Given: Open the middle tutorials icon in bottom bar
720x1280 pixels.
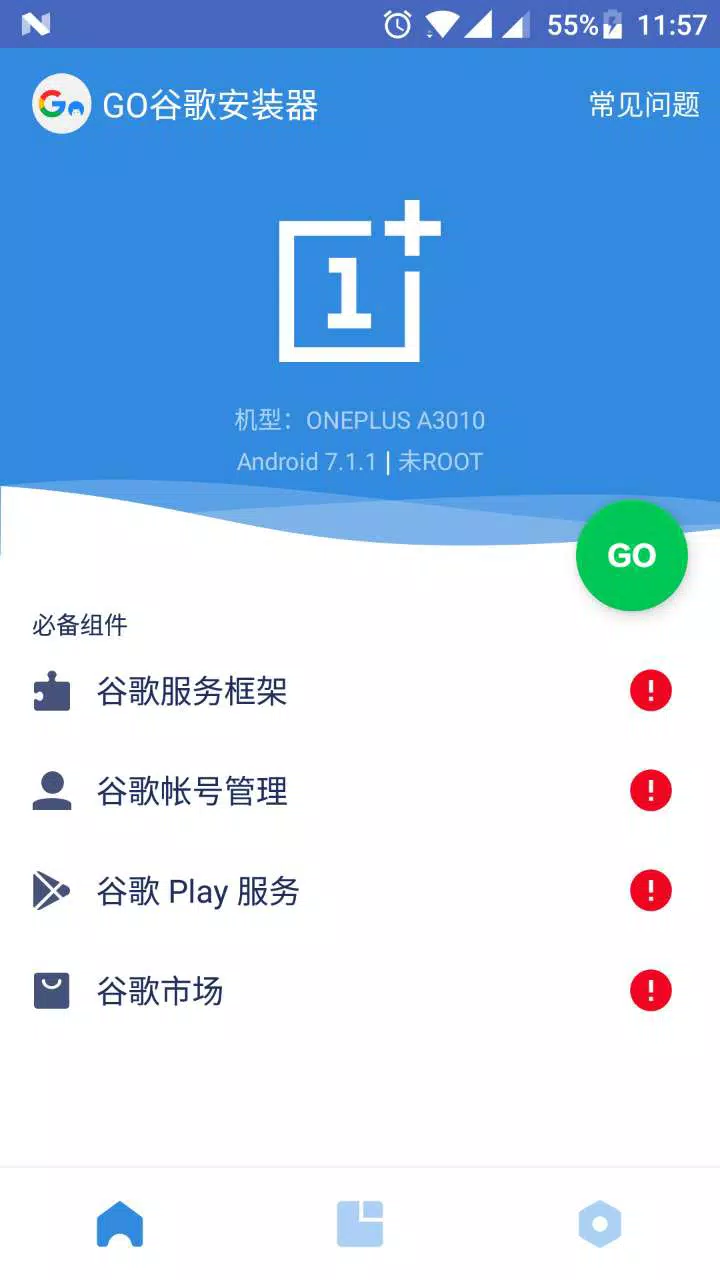Looking at the screenshot, I should click(x=360, y=1222).
